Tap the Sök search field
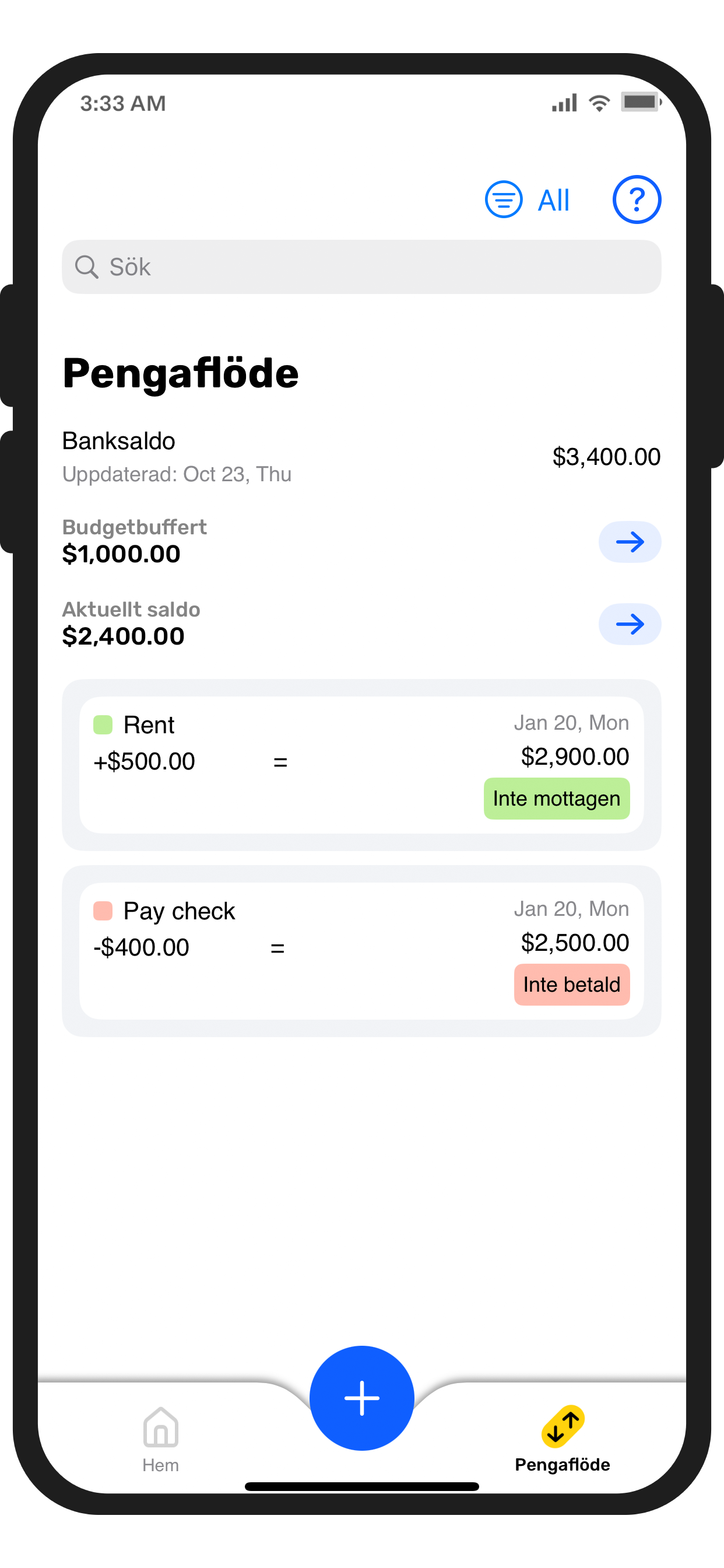This screenshot has height=1568, width=724. [x=361, y=267]
